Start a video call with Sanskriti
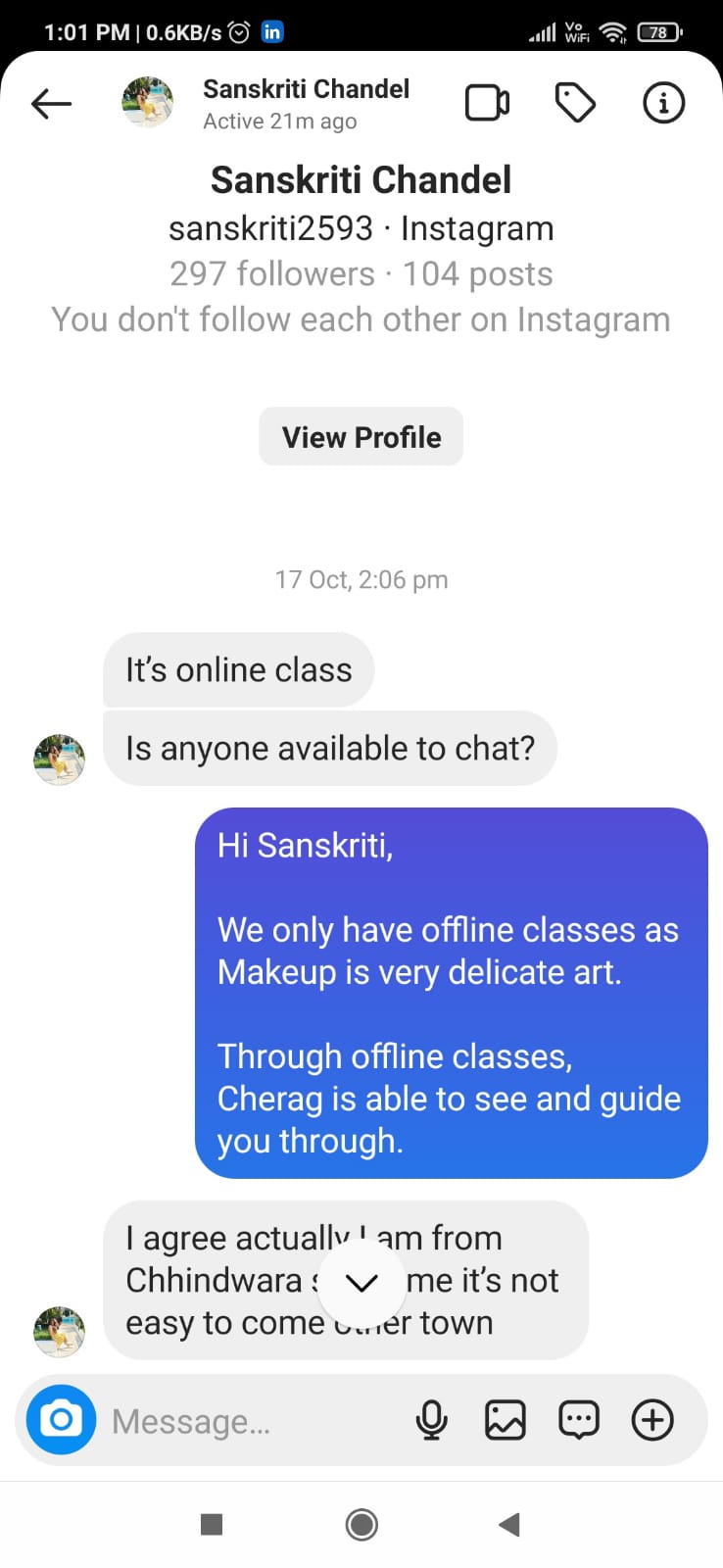723x1568 pixels. point(487,103)
